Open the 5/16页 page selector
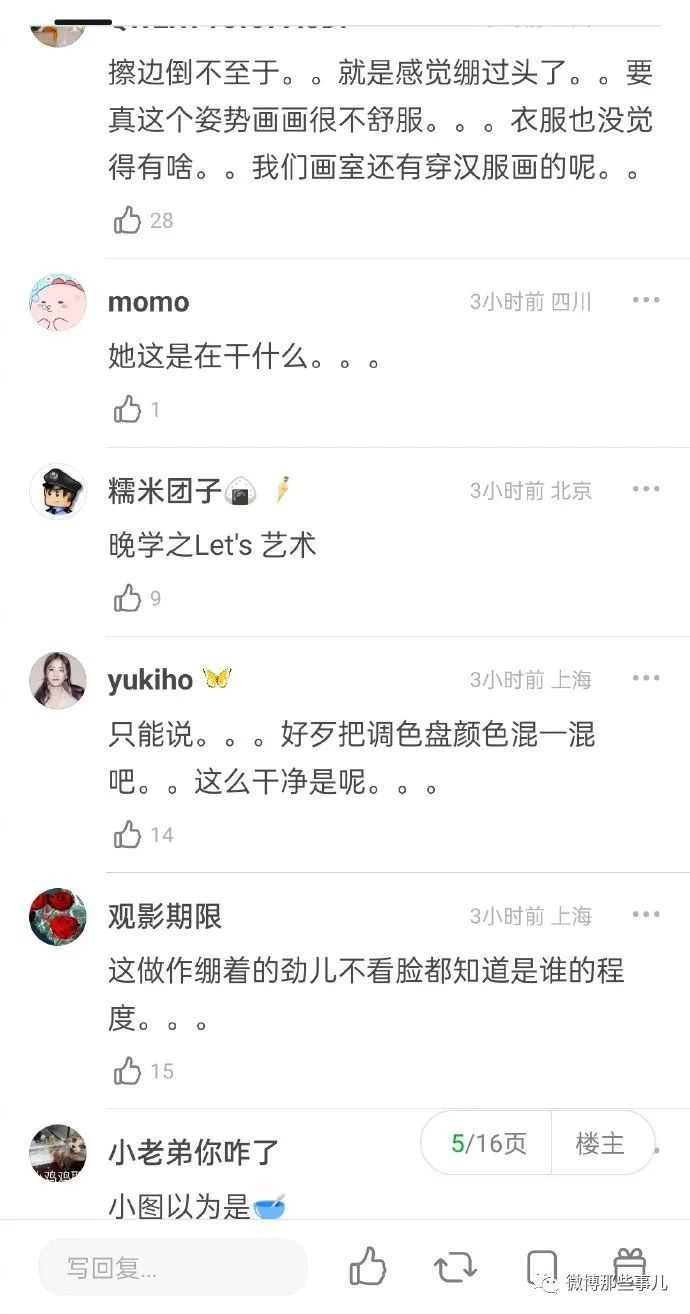Viewport: 690px width, 1314px height. point(488,1143)
